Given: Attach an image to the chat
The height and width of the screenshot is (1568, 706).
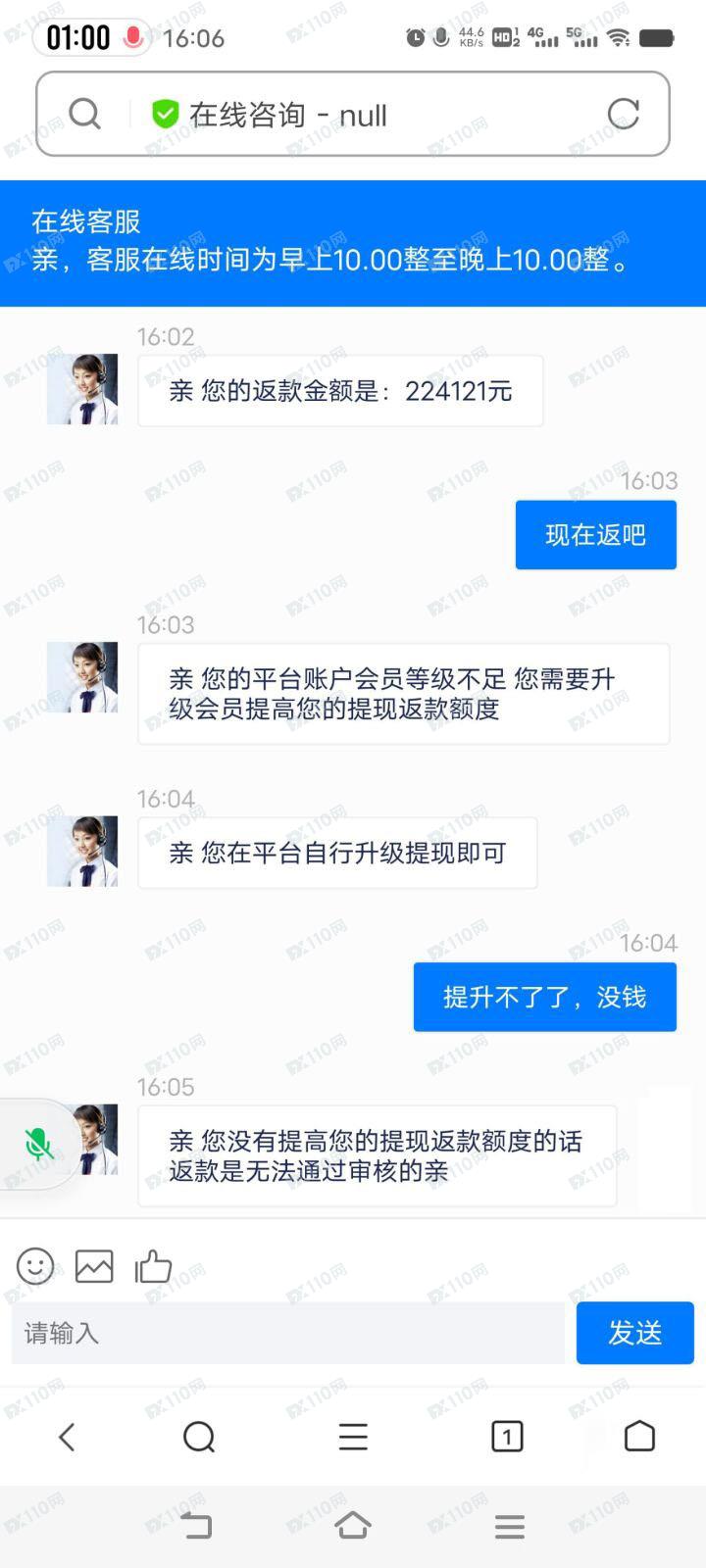Looking at the screenshot, I should pyautogui.click(x=94, y=1266).
